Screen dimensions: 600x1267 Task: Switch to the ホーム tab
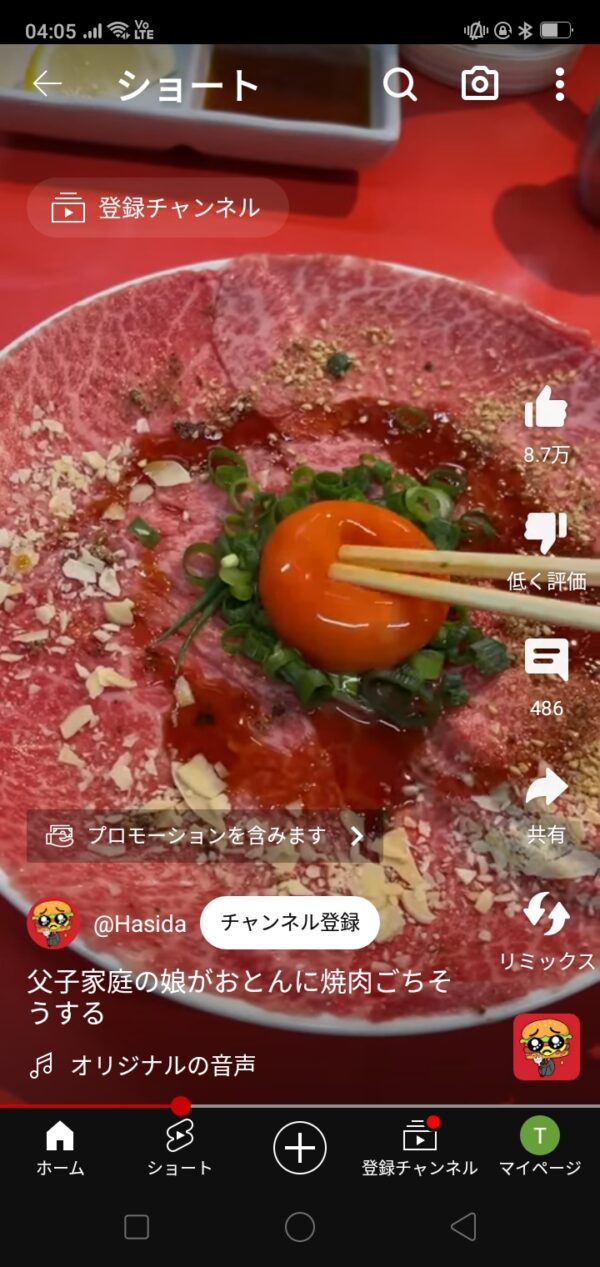(60, 1147)
